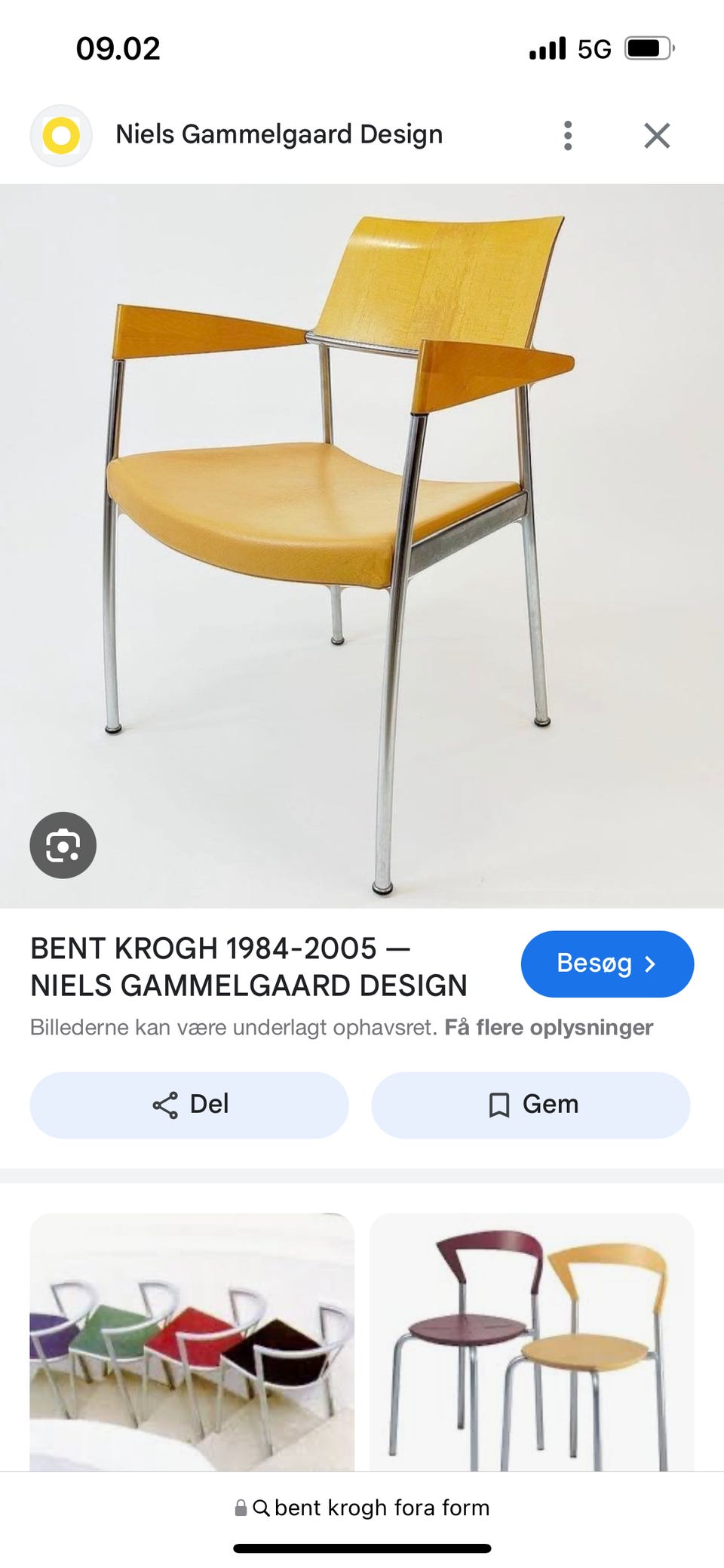Screen dimensions: 724x1568
Task: Tap the magnifying glass in the search bar
Action: pos(261,1508)
